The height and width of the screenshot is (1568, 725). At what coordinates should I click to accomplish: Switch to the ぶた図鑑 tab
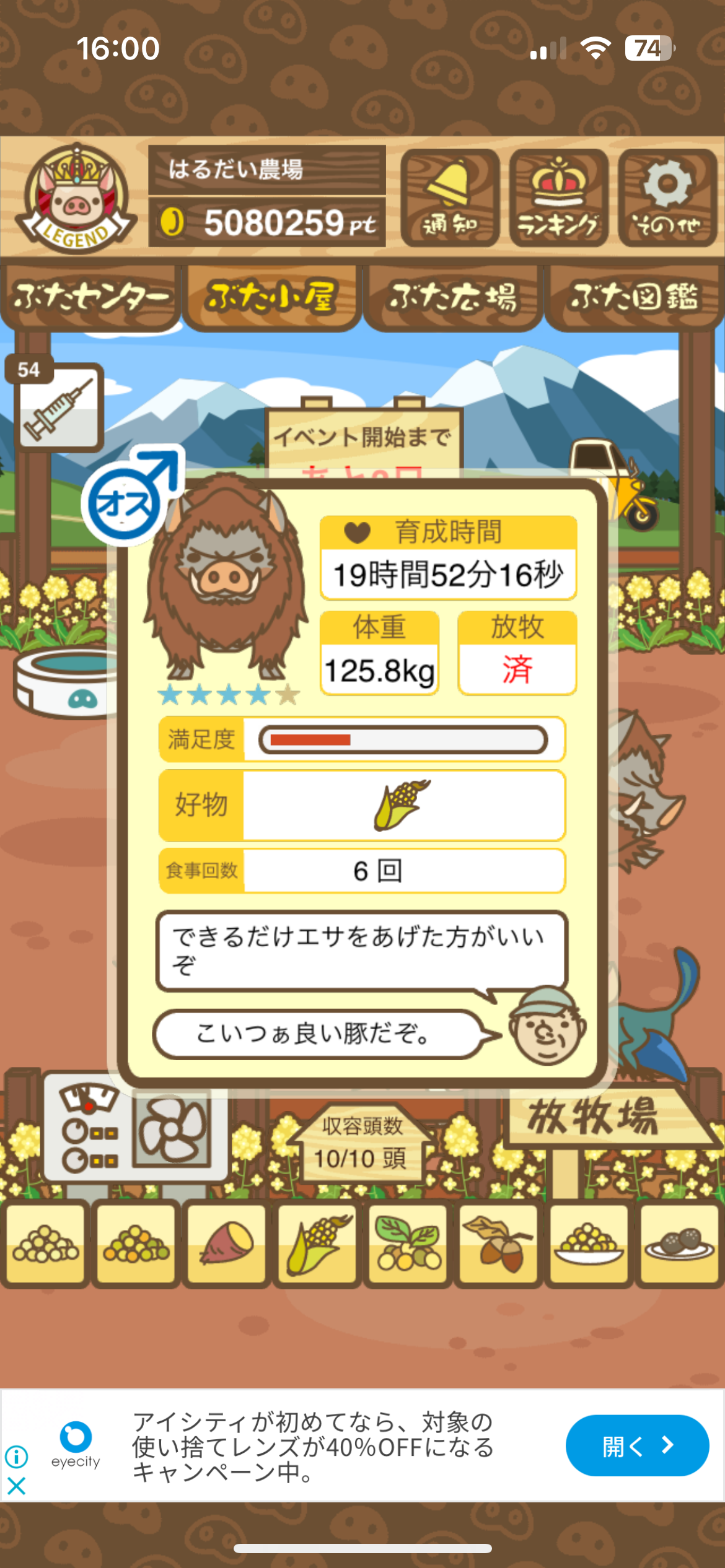pos(634,297)
